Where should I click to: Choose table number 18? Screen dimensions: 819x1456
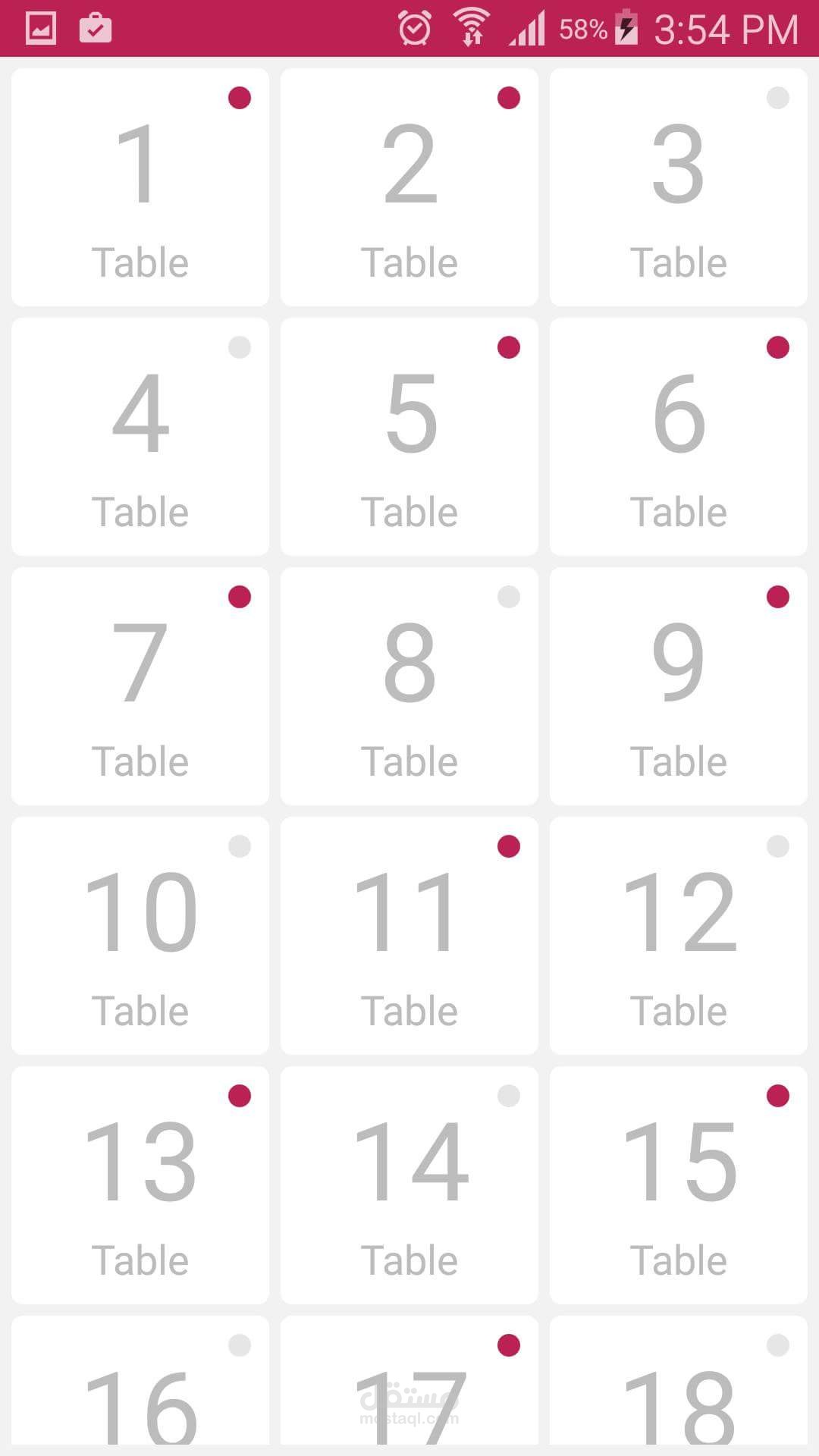pyautogui.click(x=679, y=1388)
